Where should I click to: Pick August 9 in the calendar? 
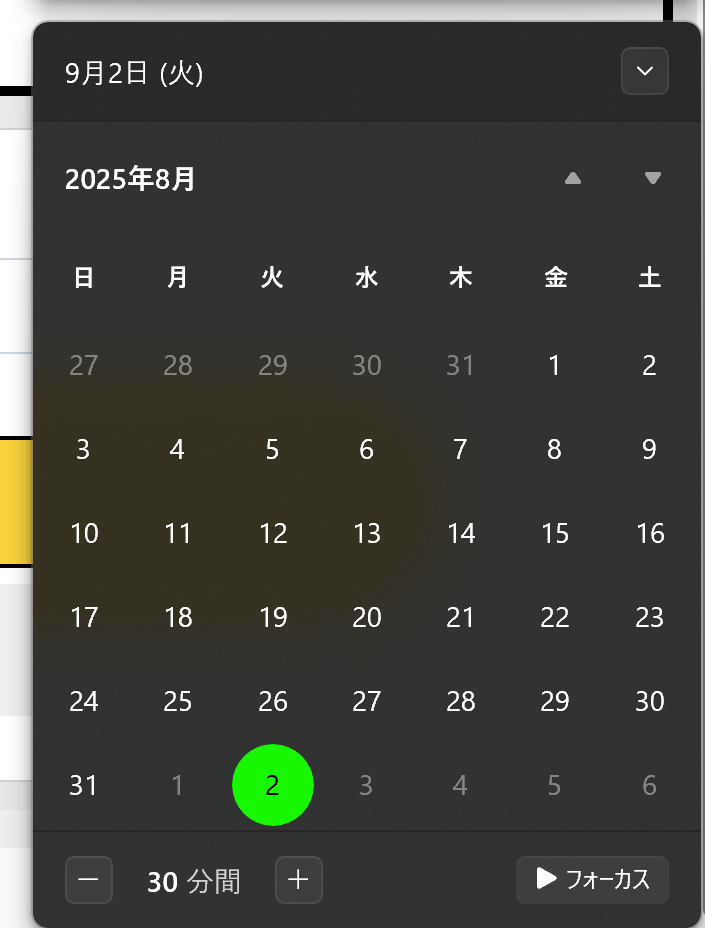pos(649,449)
